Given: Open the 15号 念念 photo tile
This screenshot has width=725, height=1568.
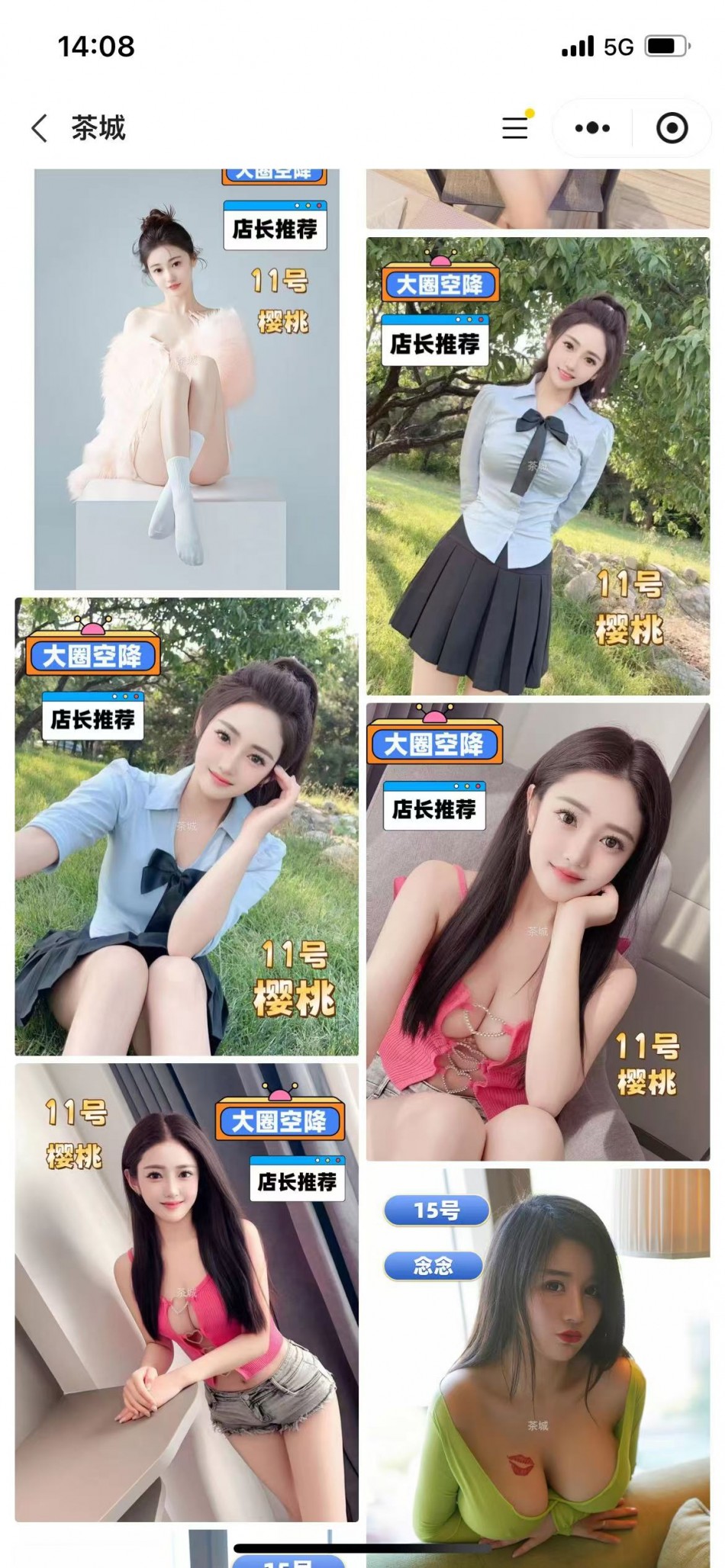Looking at the screenshot, I should coord(537,1358).
